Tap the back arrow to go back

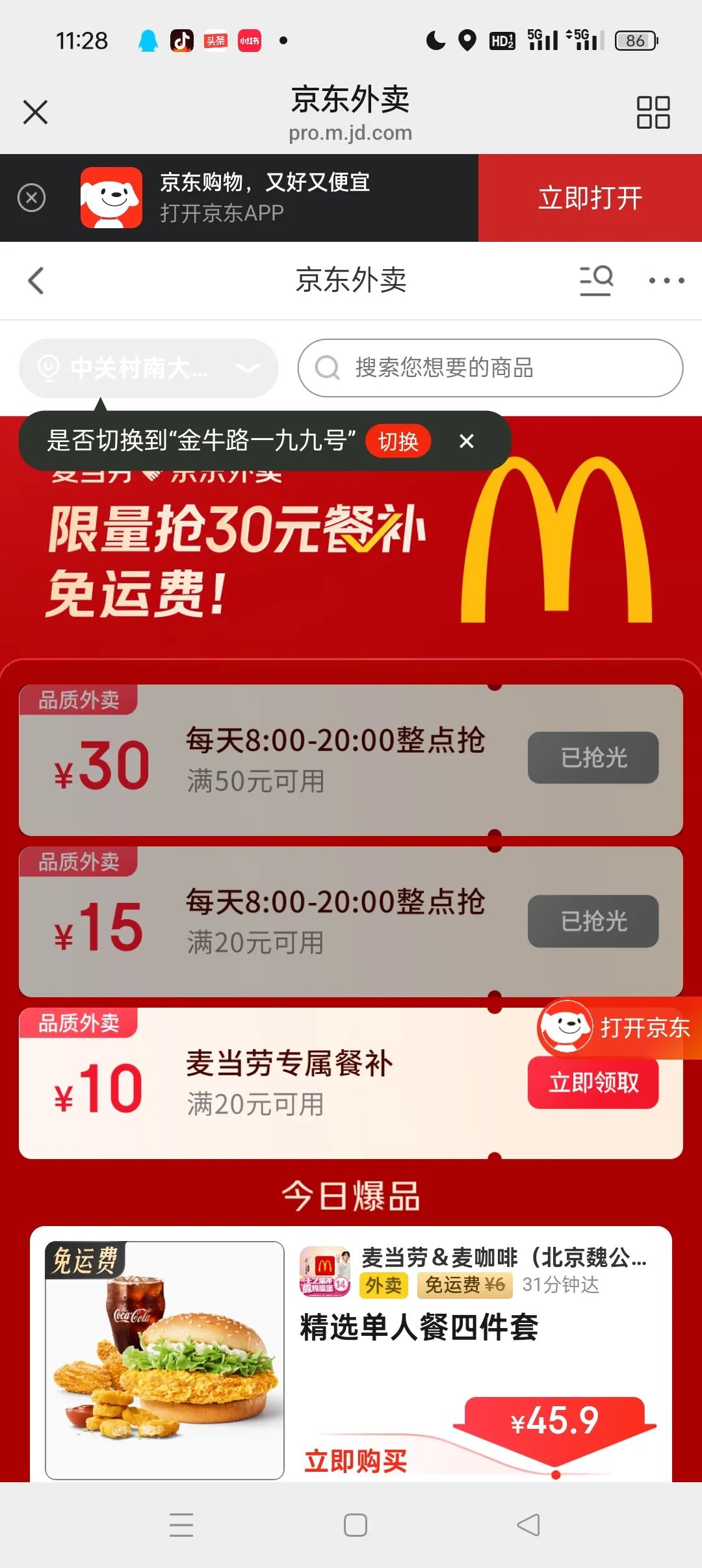36,281
